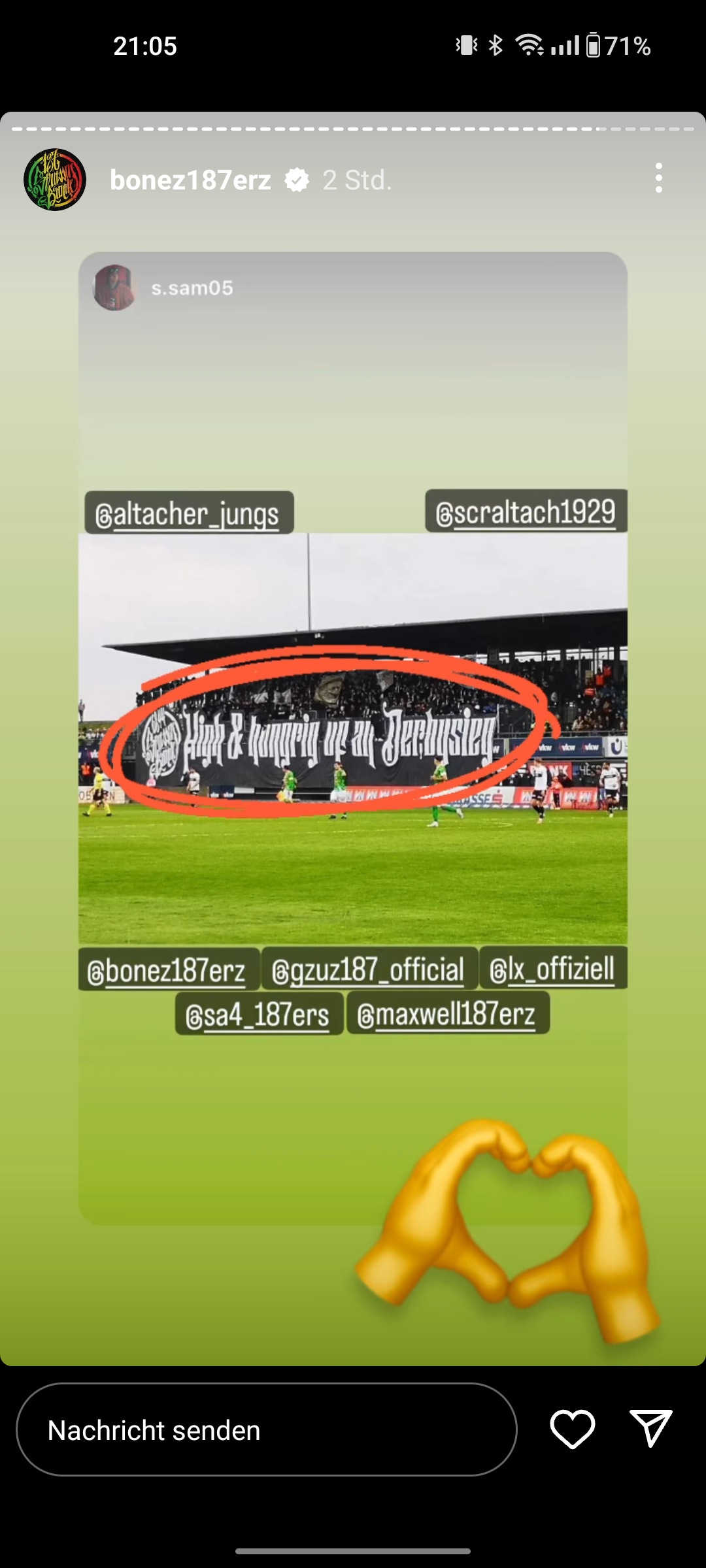Tap the bonez187erz username in header
This screenshot has width=706, height=1568.
190,180
